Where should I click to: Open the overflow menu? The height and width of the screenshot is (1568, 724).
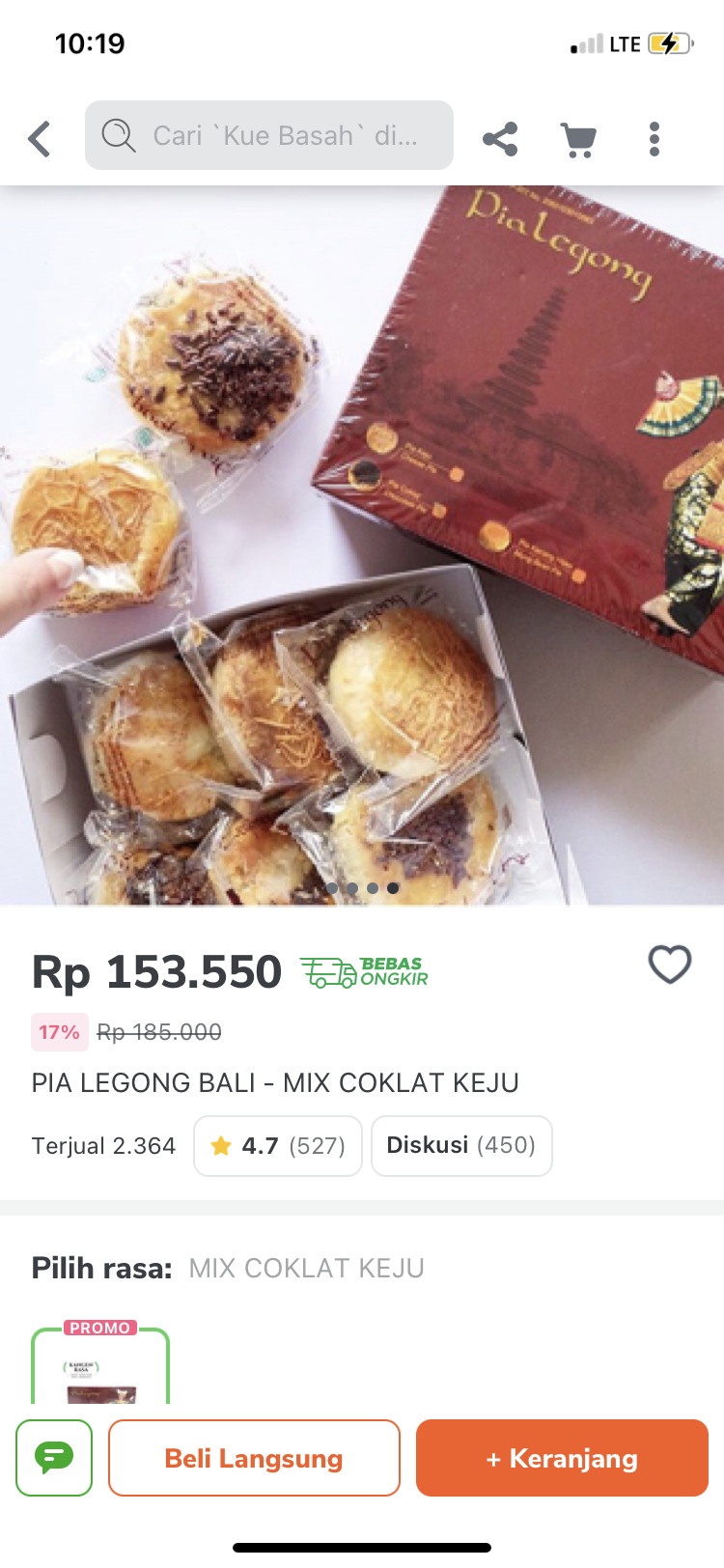pyautogui.click(x=654, y=139)
